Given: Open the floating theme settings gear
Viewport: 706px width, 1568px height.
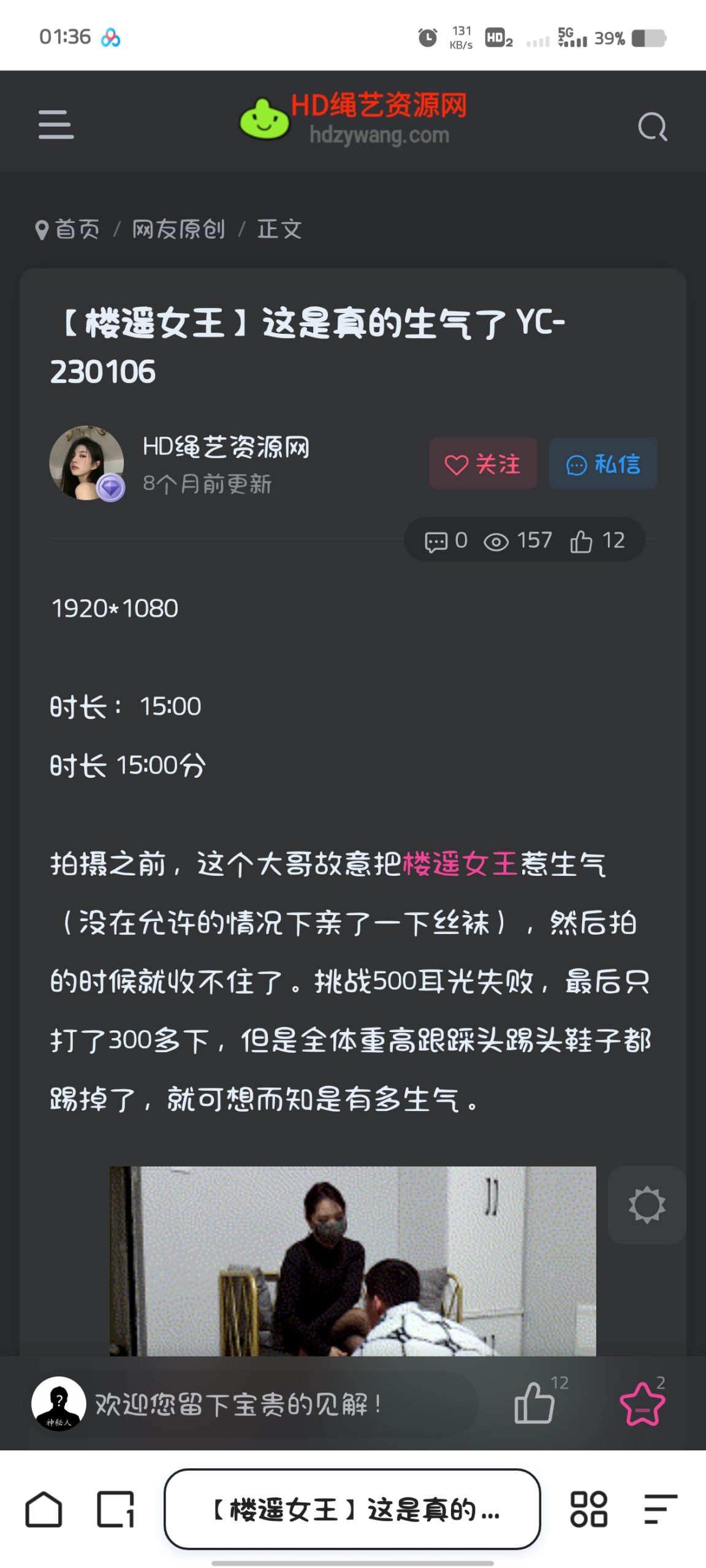Looking at the screenshot, I should 647,1205.
